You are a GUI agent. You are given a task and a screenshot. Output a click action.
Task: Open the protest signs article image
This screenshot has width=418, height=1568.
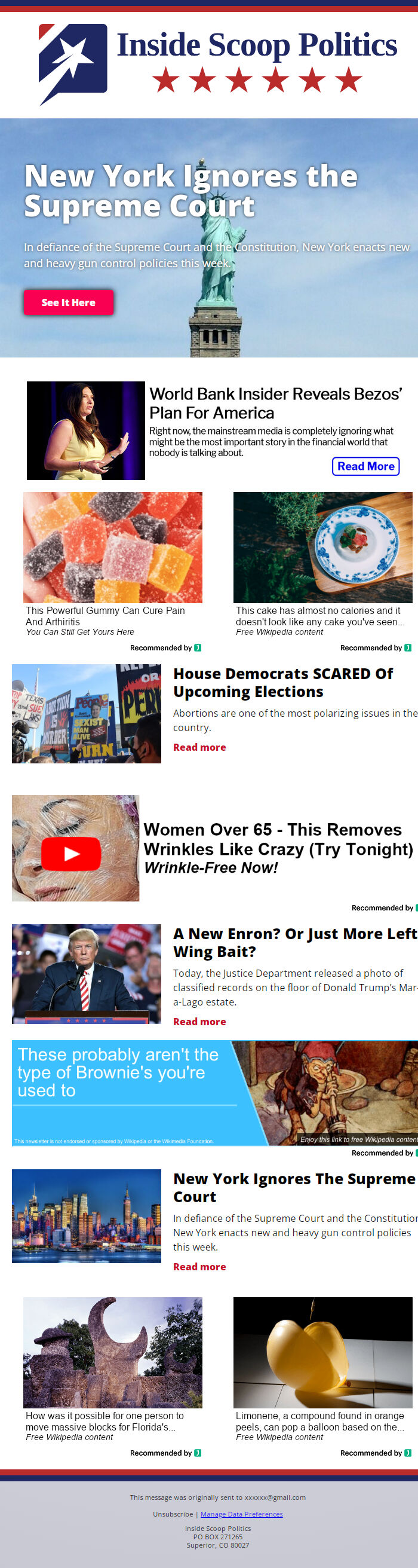point(87,714)
